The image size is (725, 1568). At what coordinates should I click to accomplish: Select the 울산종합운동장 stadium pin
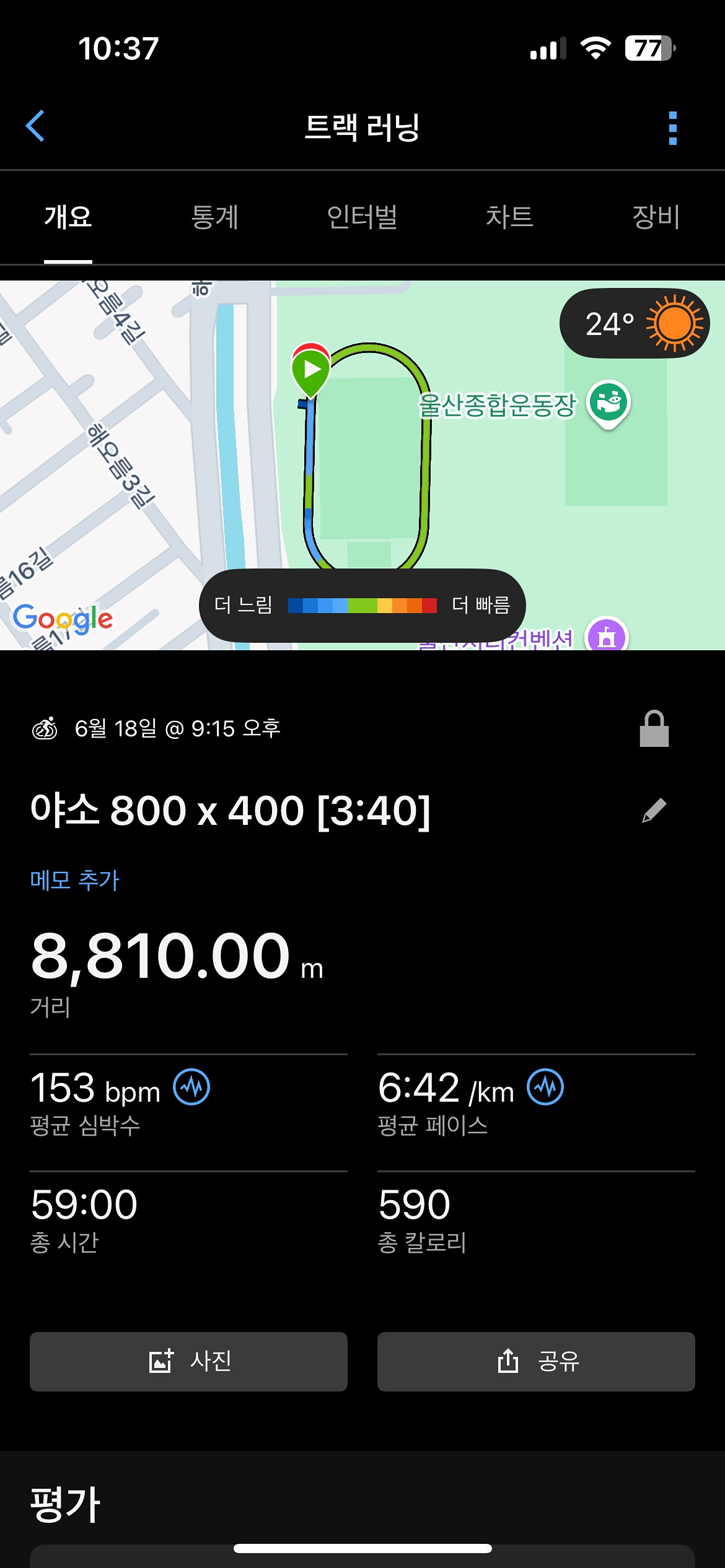point(609,401)
